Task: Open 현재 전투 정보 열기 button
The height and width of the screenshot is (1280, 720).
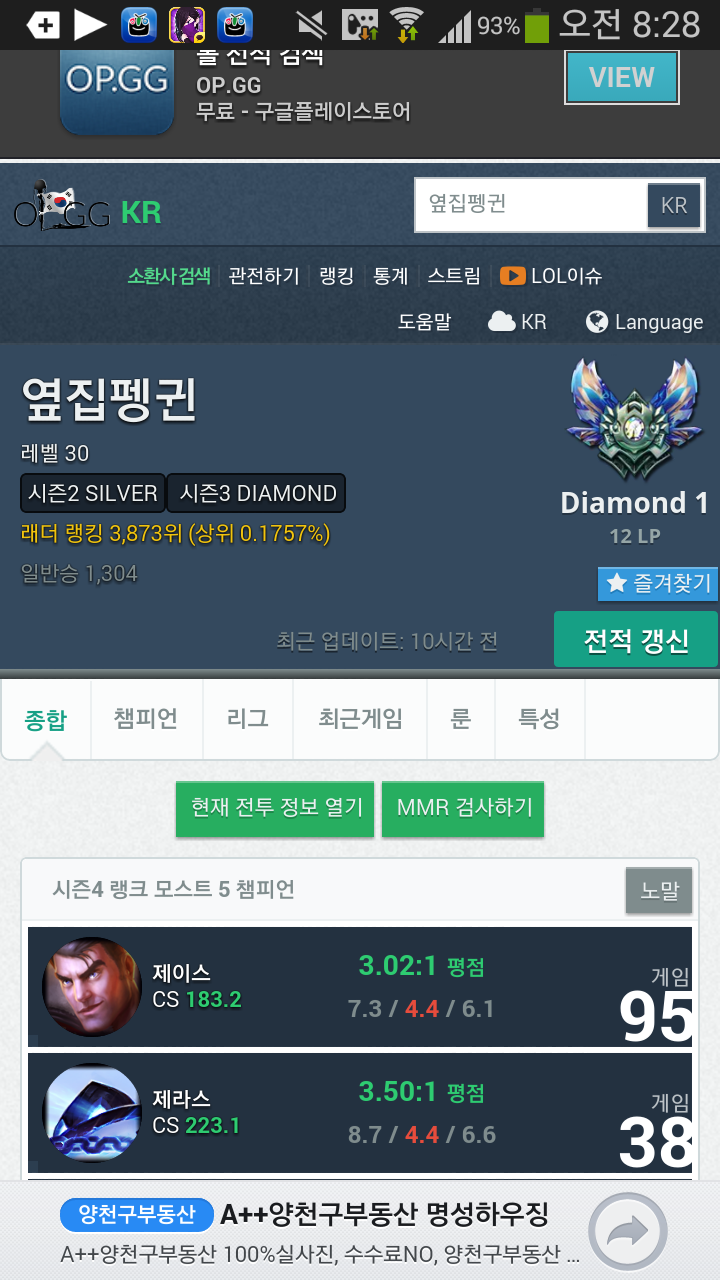Action: pyautogui.click(x=276, y=808)
